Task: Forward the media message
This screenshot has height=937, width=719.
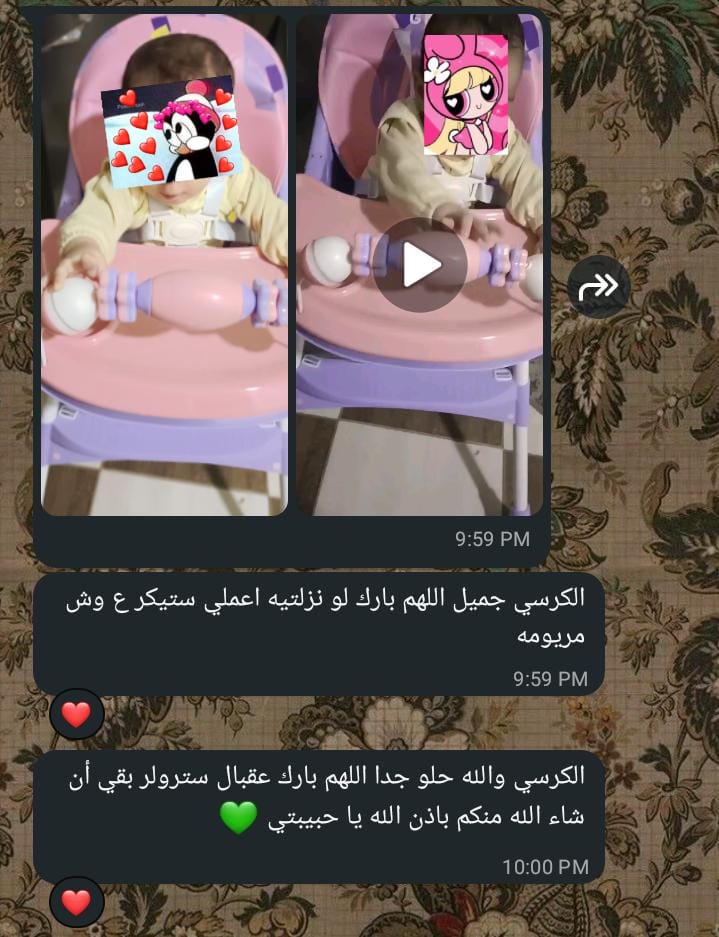Action: [598, 288]
